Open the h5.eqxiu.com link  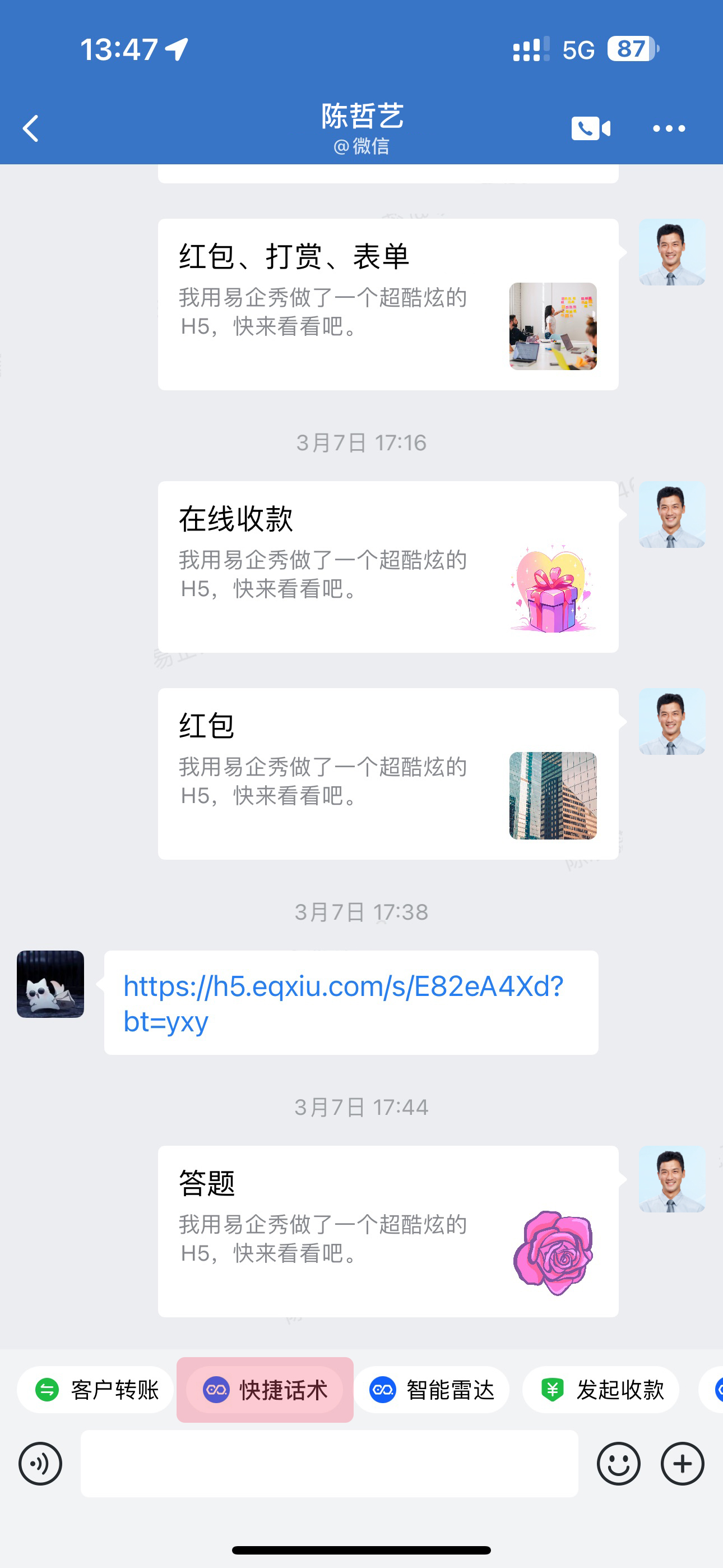pos(343,1003)
